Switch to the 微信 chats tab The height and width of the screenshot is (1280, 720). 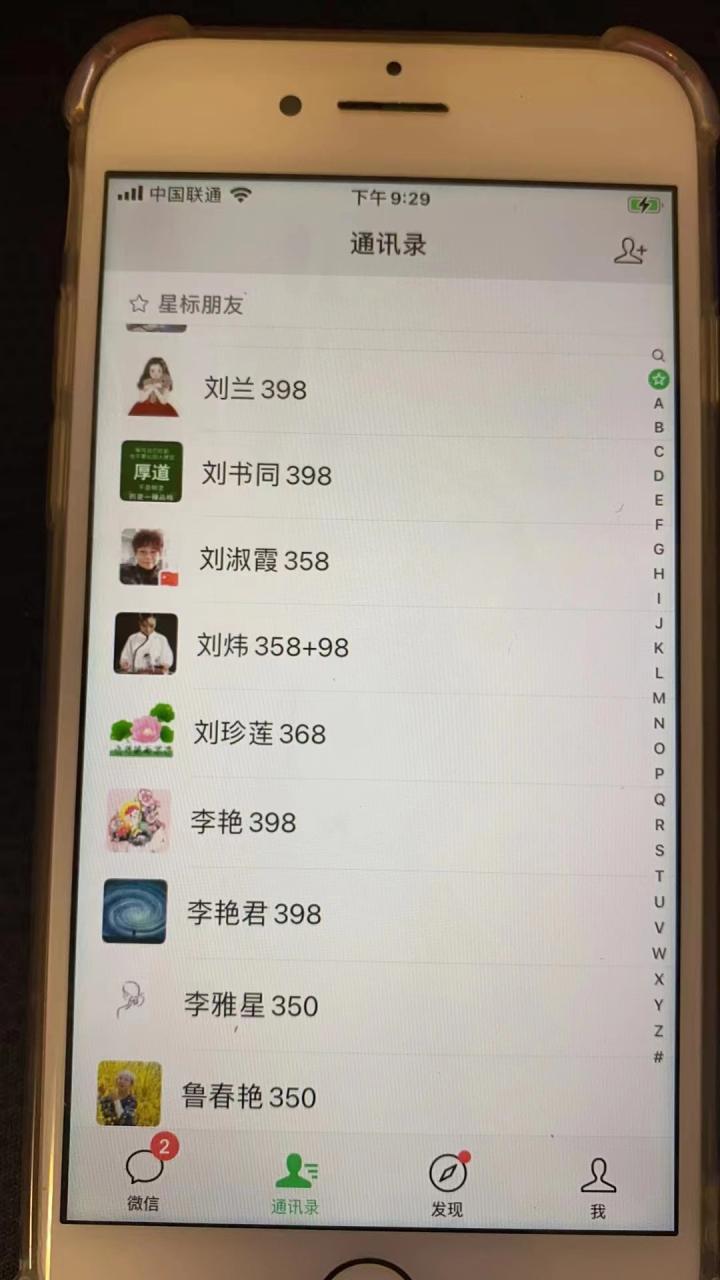click(x=144, y=1180)
